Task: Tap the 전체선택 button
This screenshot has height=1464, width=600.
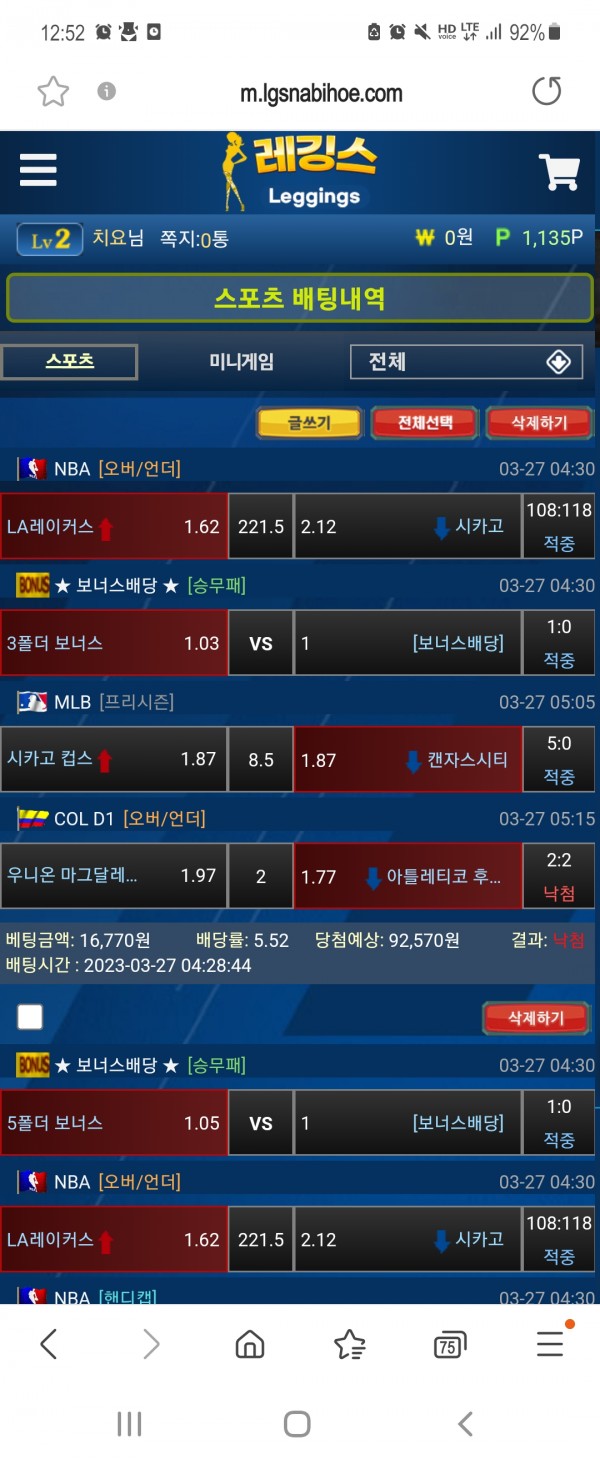Action: [x=425, y=423]
